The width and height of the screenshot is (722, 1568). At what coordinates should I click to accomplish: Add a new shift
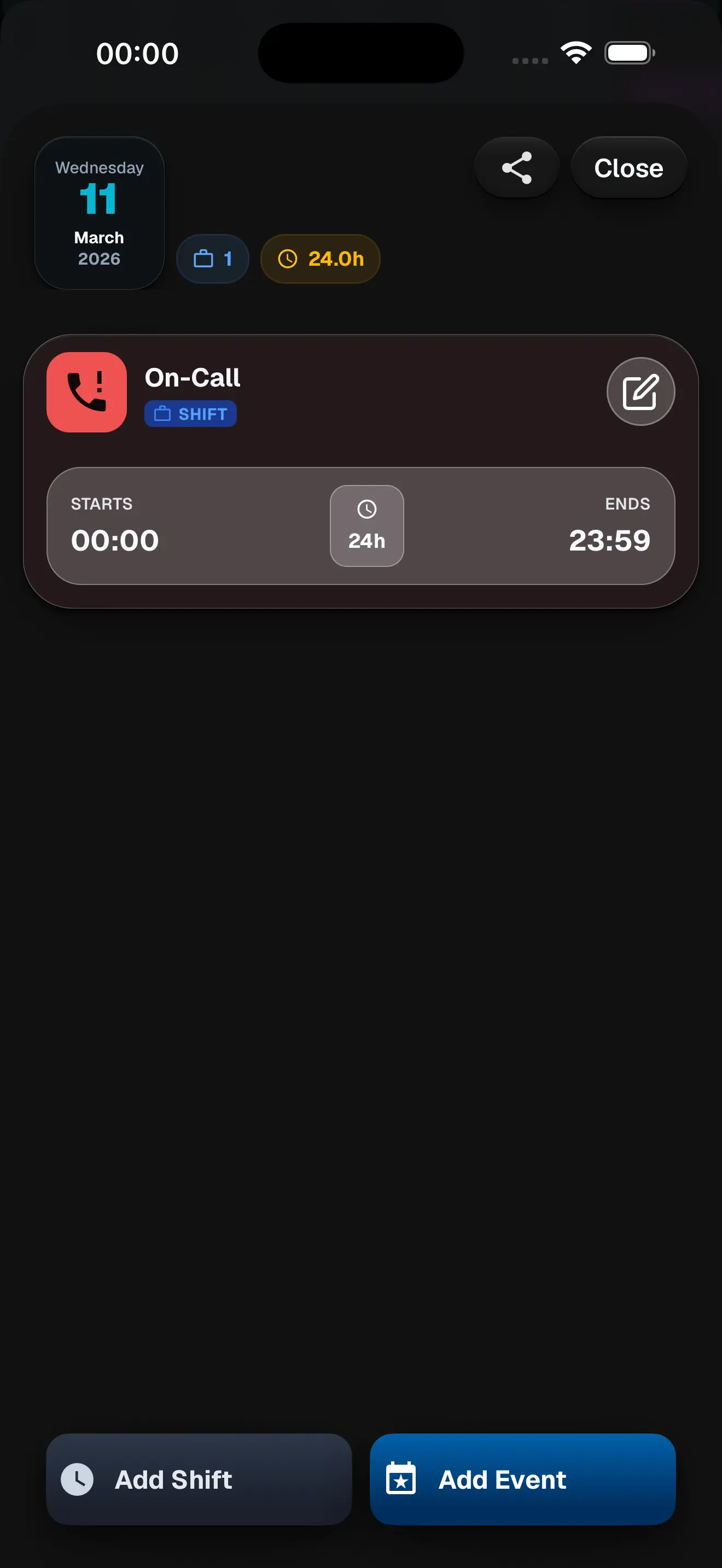click(x=199, y=1479)
